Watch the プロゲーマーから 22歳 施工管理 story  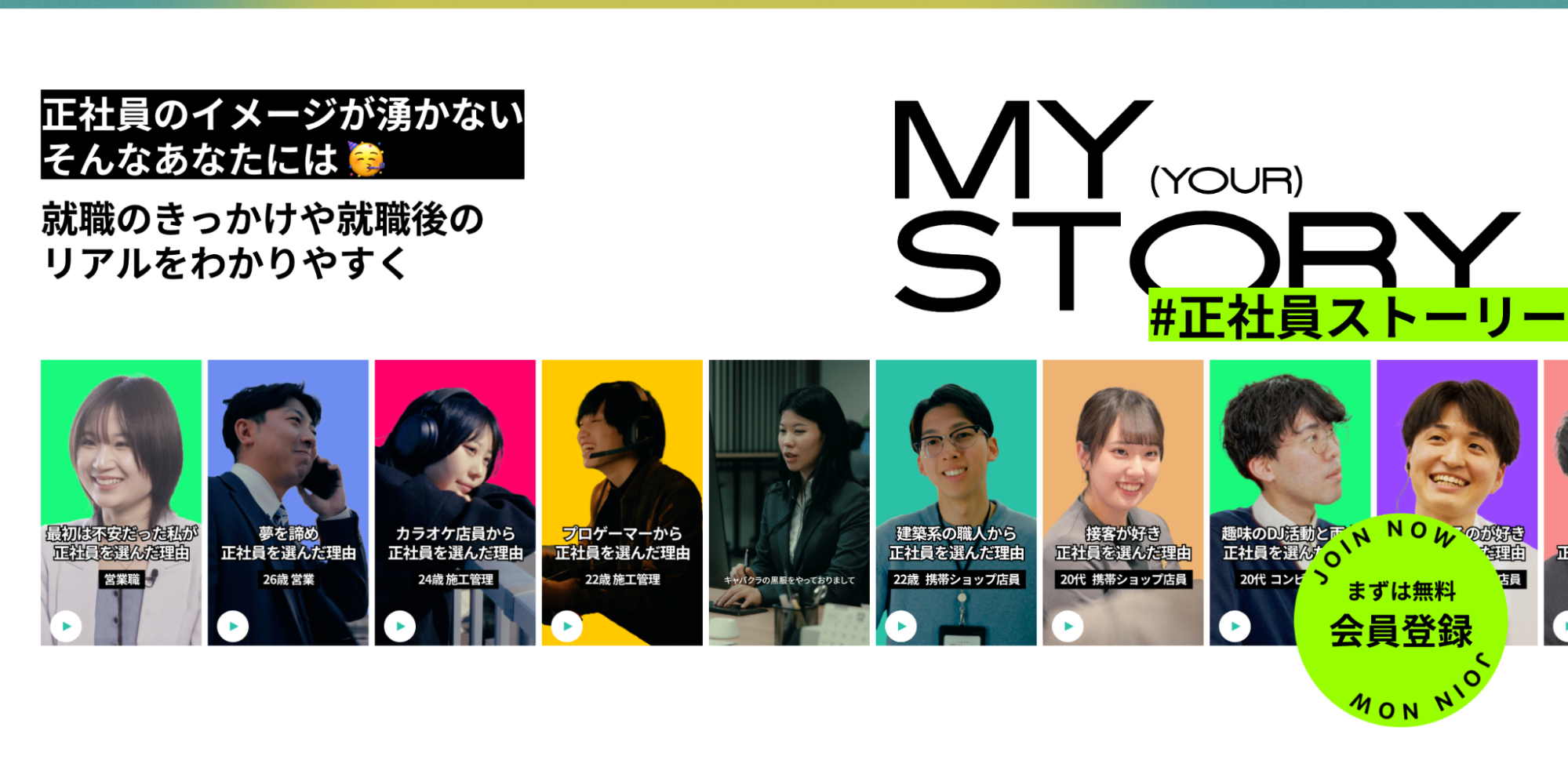click(567, 626)
